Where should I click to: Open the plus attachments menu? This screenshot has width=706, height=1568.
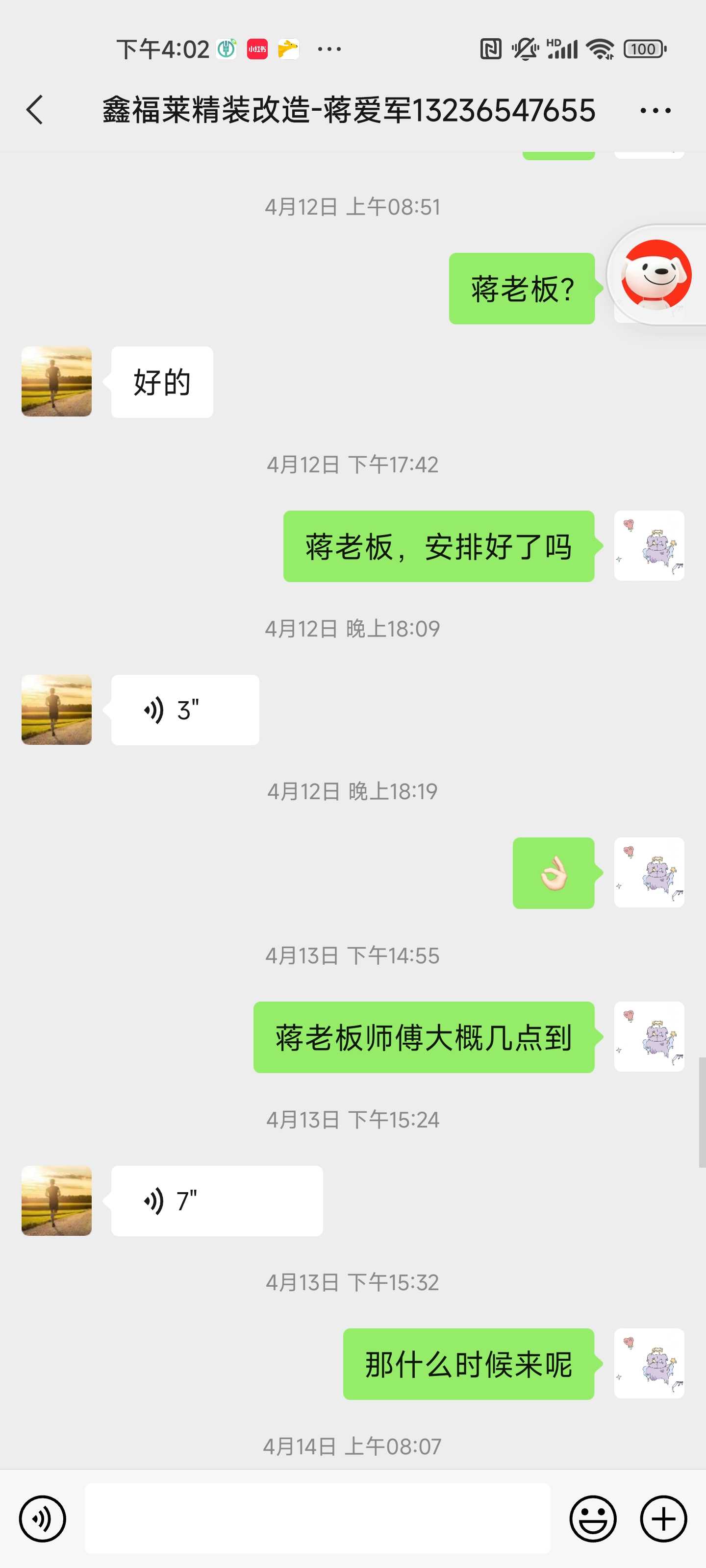[663, 1519]
